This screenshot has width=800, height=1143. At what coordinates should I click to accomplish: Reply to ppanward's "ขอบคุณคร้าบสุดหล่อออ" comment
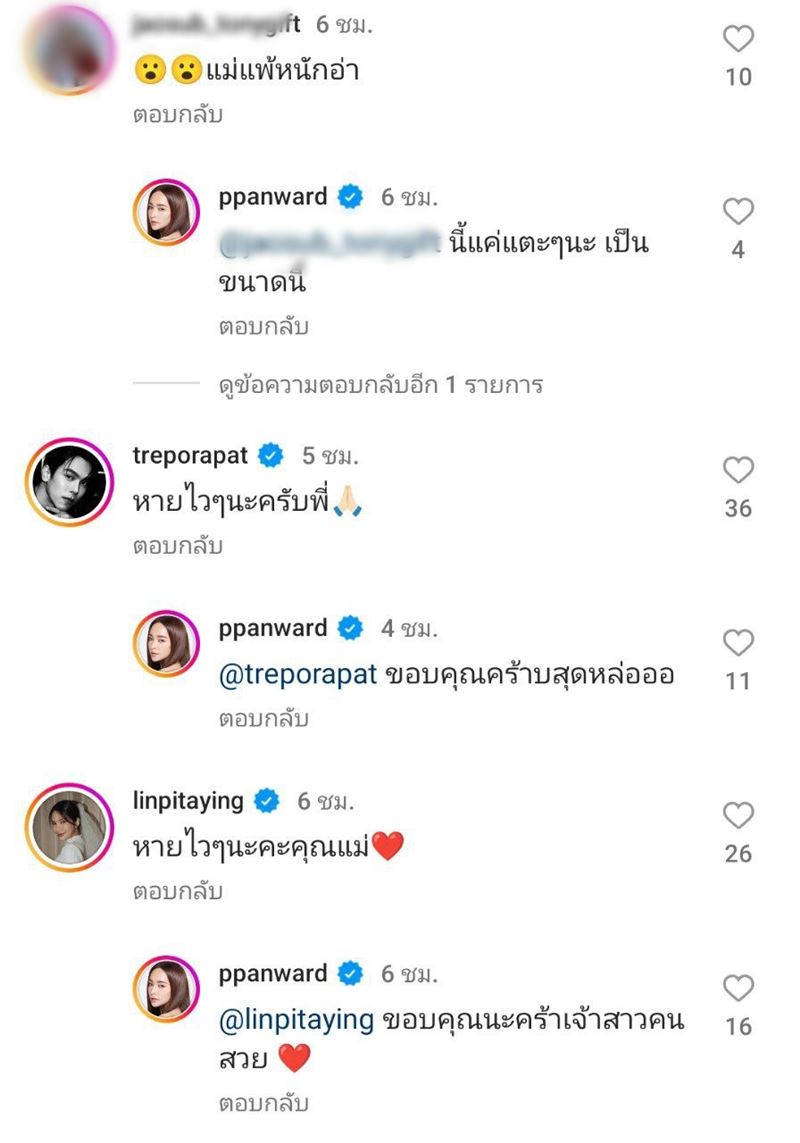click(x=263, y=719)
